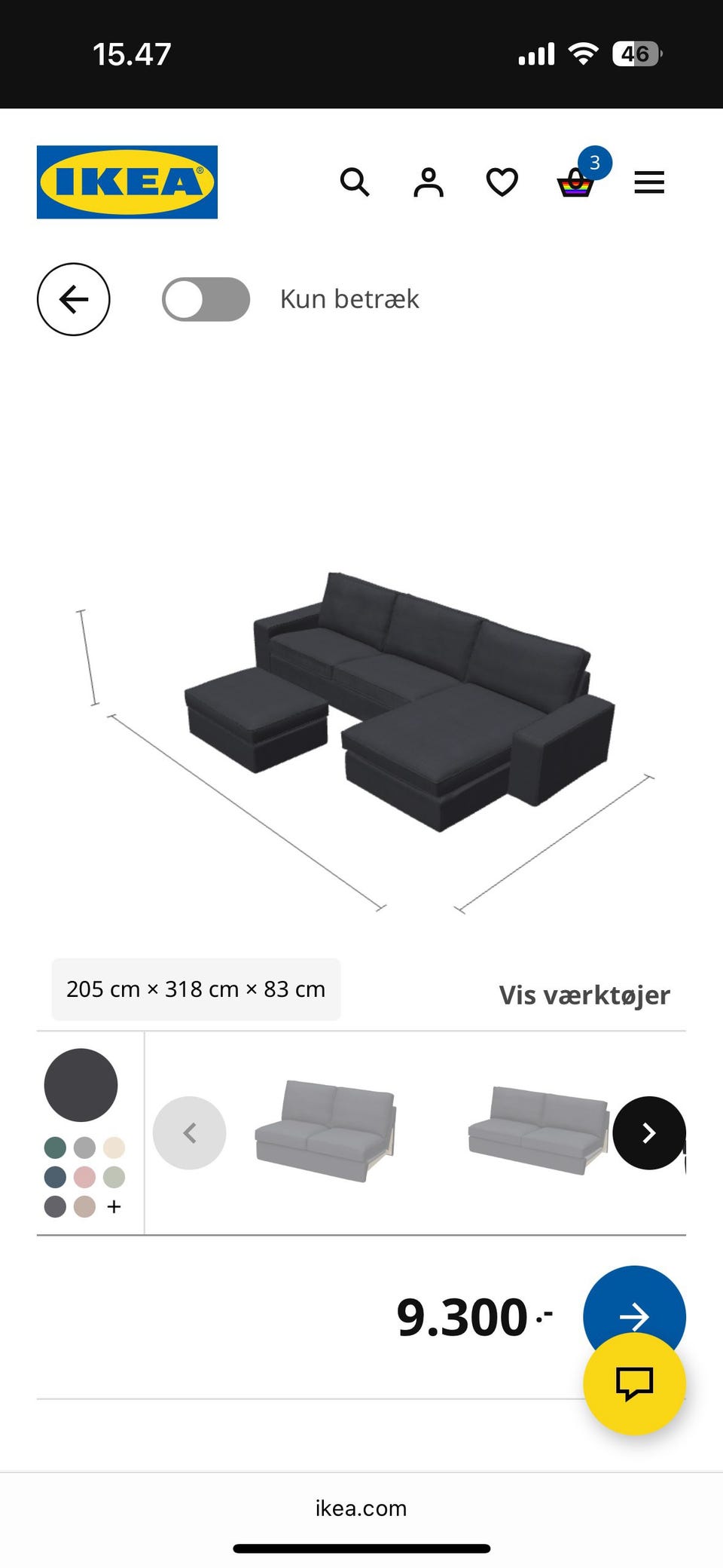This screenshot has width=723, height=1568.
Task: Open your user profile
Action: click(x=427, y=182)
